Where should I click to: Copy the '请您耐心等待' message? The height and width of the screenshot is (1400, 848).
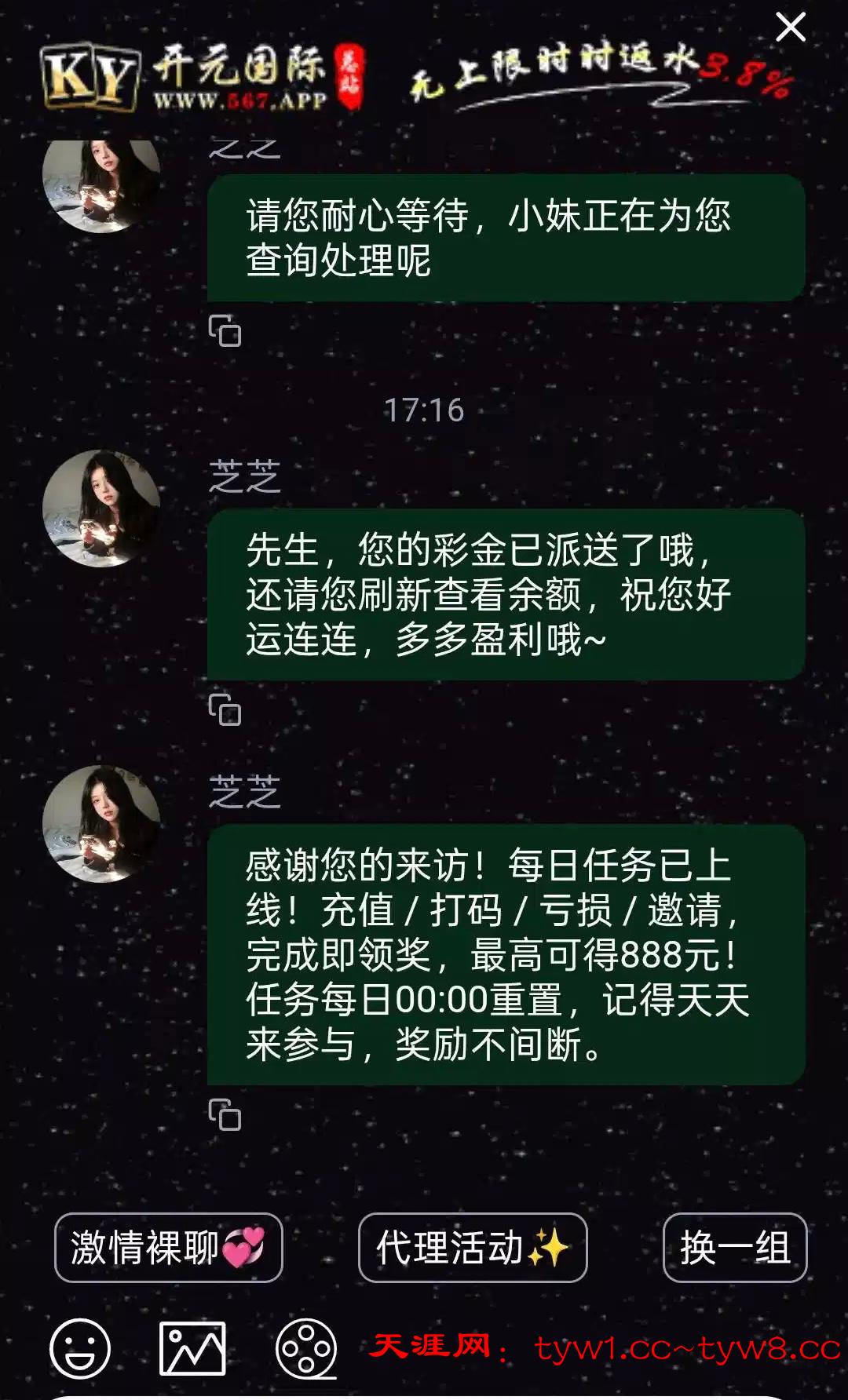coord(225,331)
